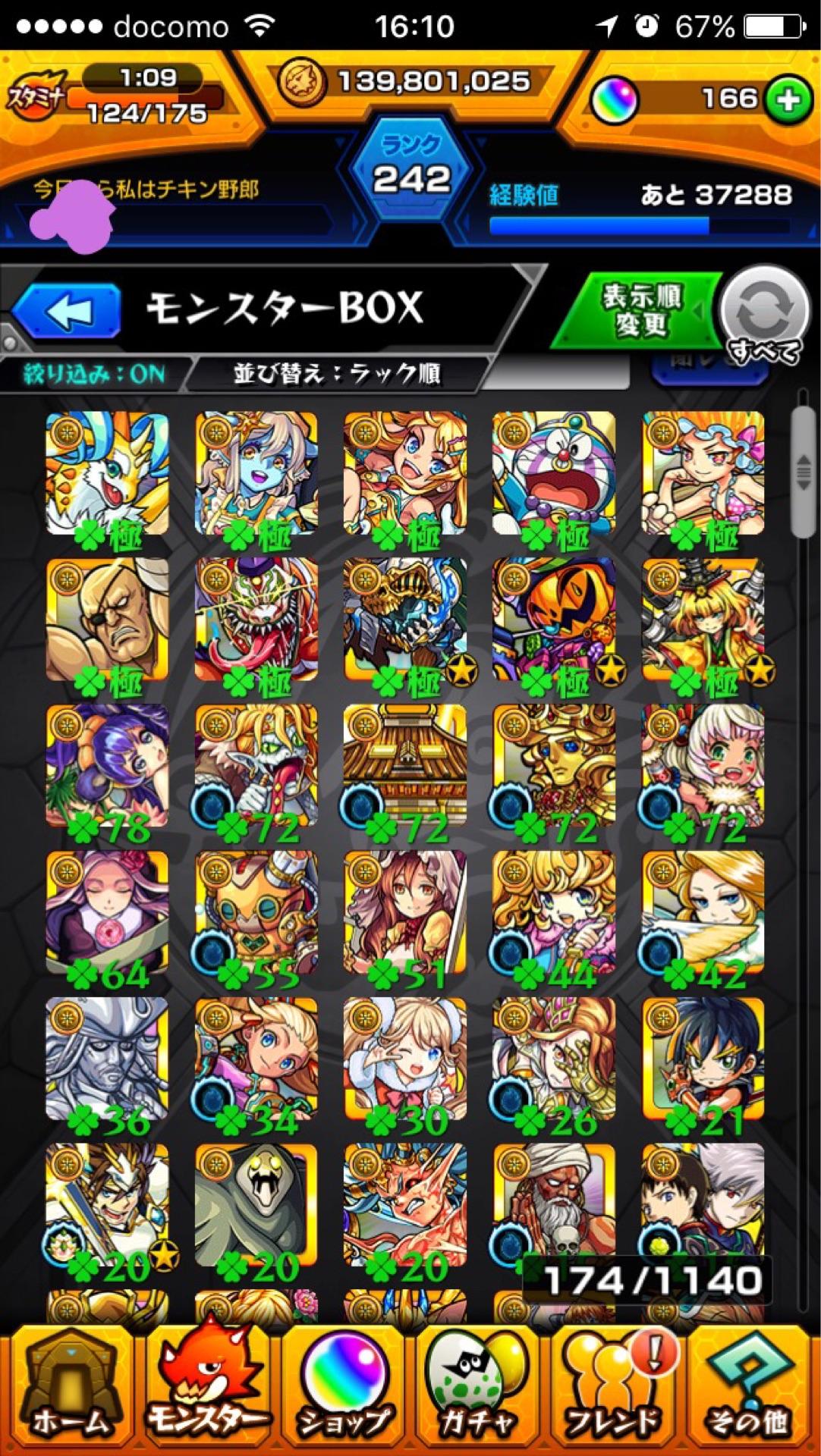Open the ショップ tab
Viewport: 821px width, 1456px height.
[x=343, y=1392]
